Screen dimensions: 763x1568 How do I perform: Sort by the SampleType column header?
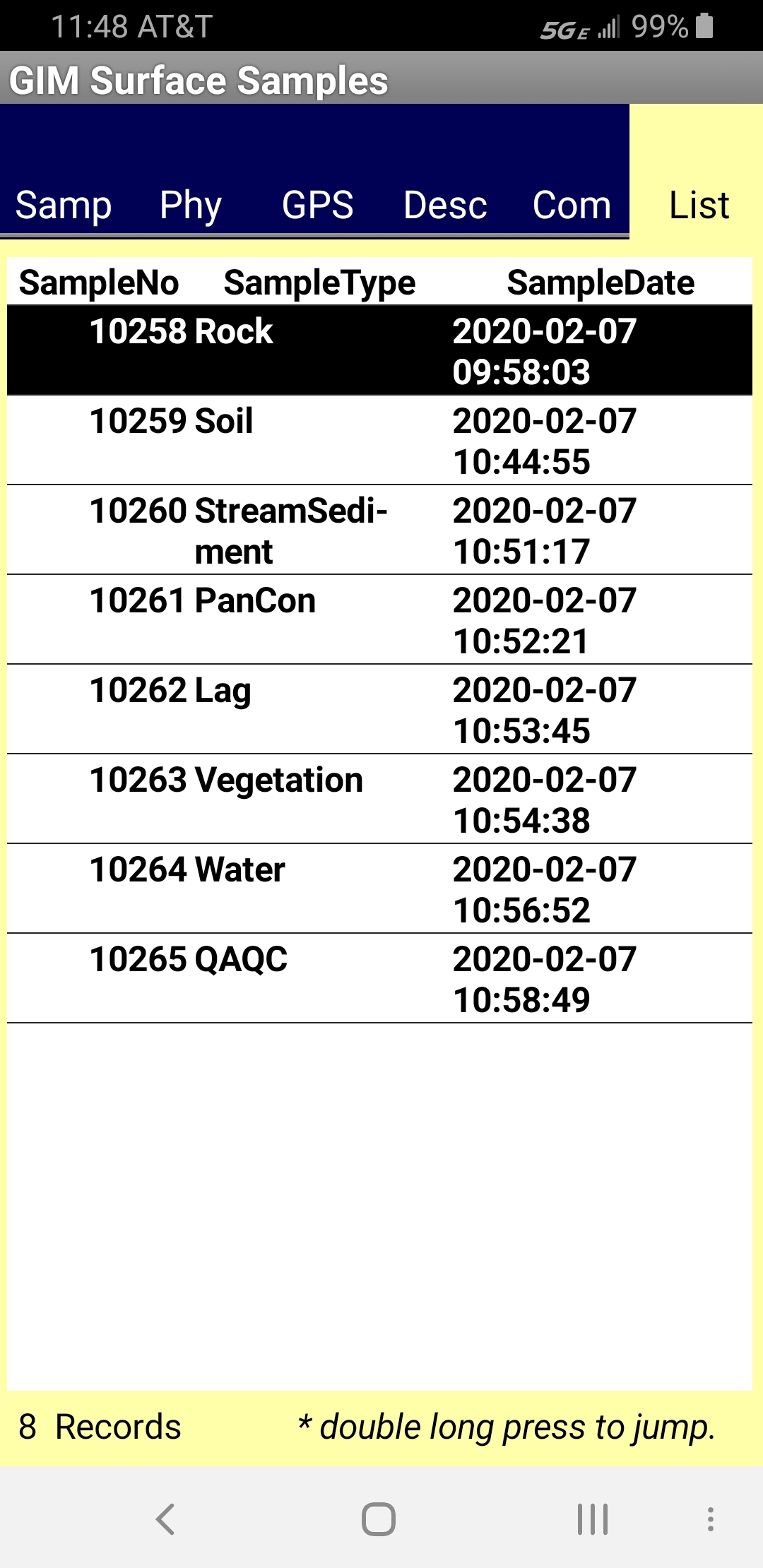pos(319,281)
